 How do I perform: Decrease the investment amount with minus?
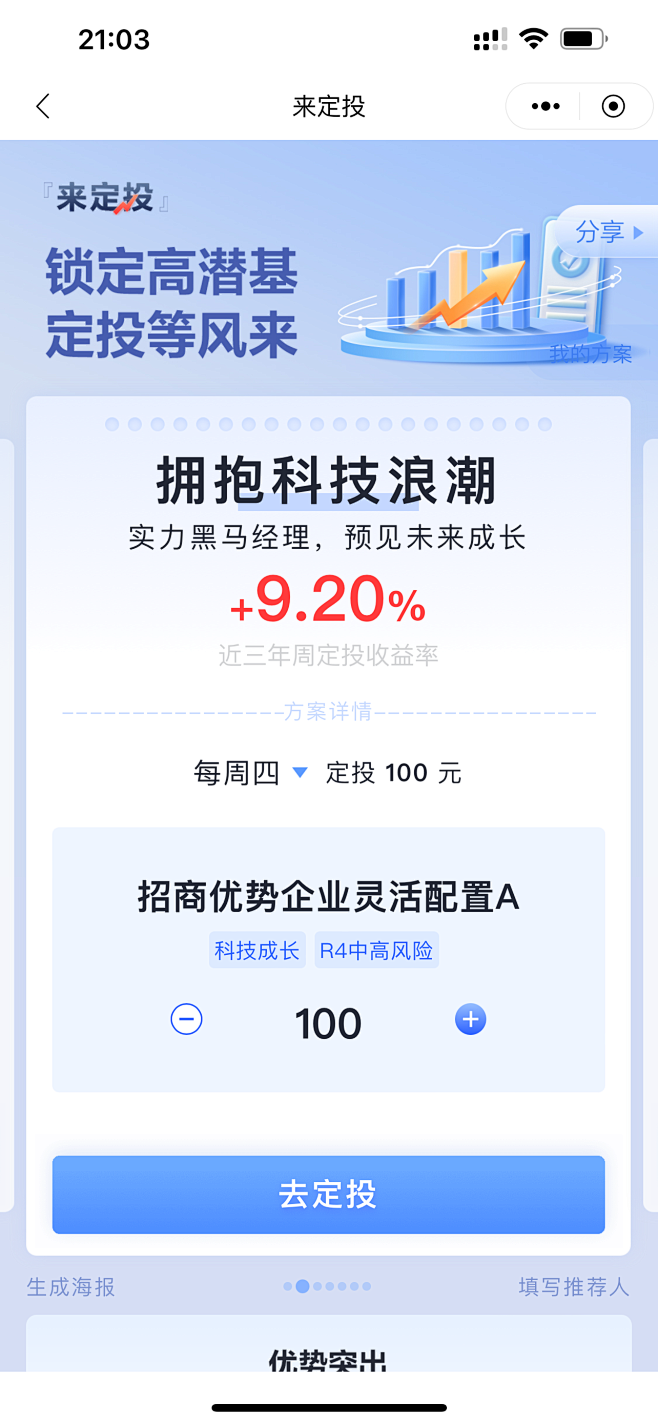(x=187, y=1020)
